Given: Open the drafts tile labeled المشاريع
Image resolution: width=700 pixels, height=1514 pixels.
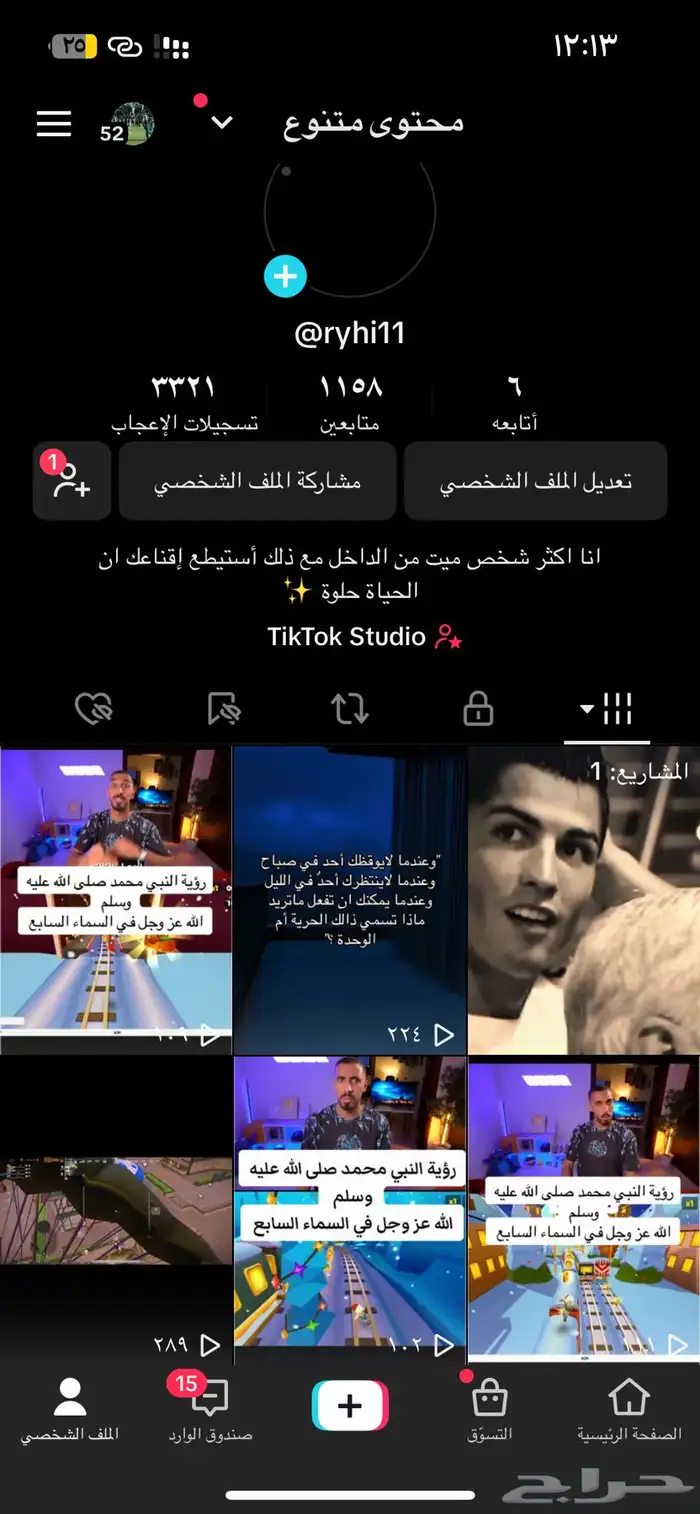Looking at the screenshot, I should coord(584,900).
